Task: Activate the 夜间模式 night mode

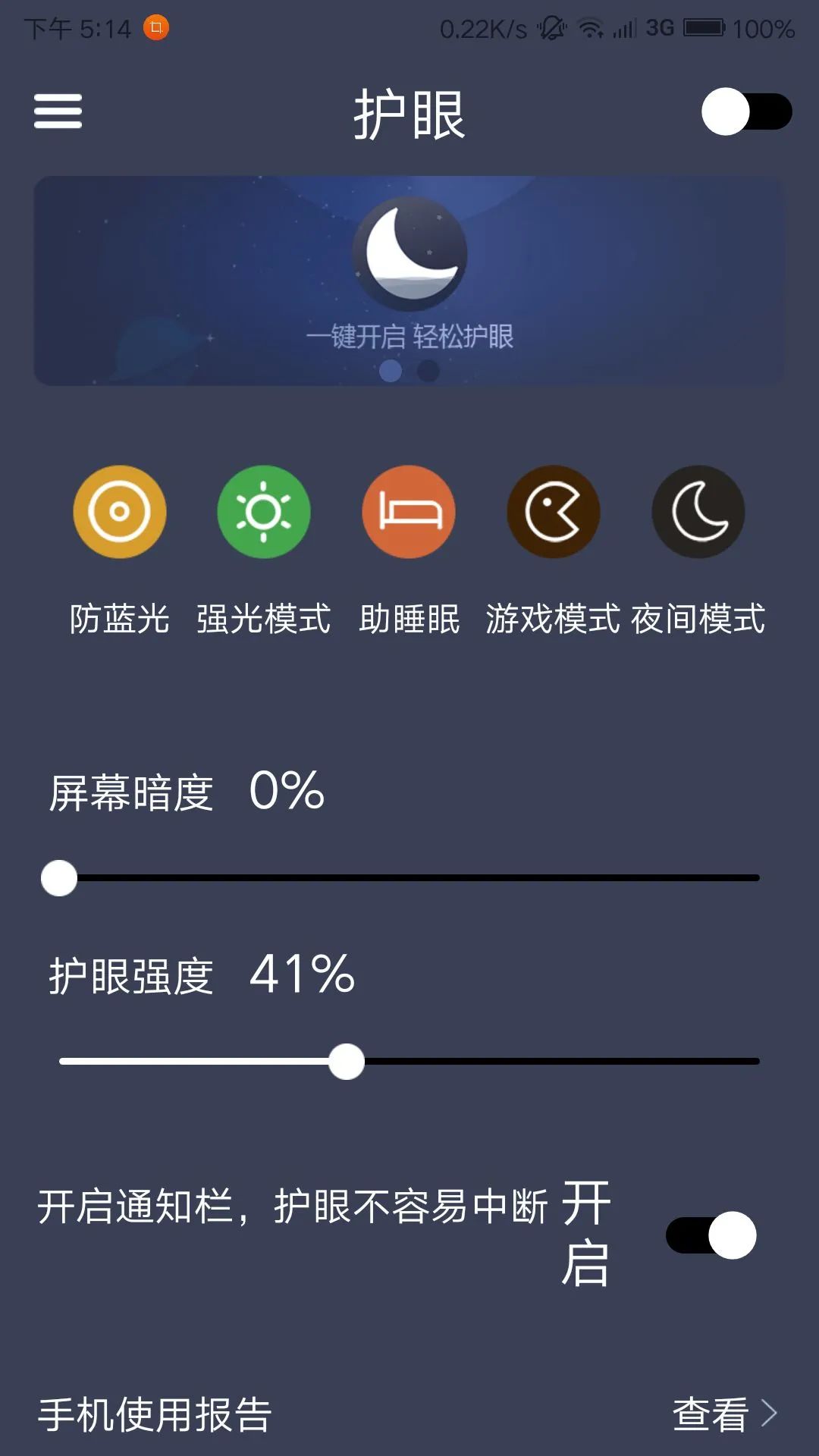Action: [698, 512]
